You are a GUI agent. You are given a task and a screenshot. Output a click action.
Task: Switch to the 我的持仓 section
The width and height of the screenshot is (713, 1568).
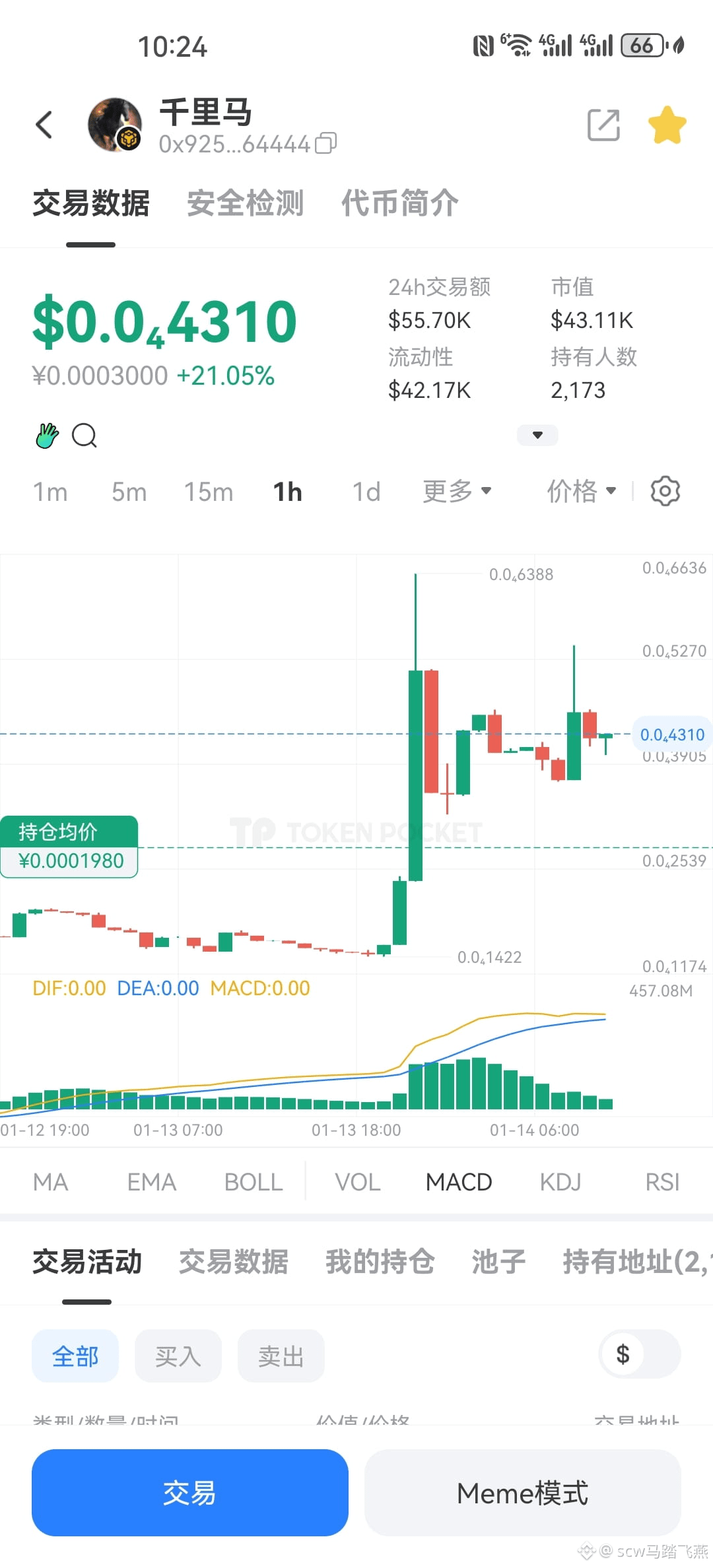(x=380, y=1262)
